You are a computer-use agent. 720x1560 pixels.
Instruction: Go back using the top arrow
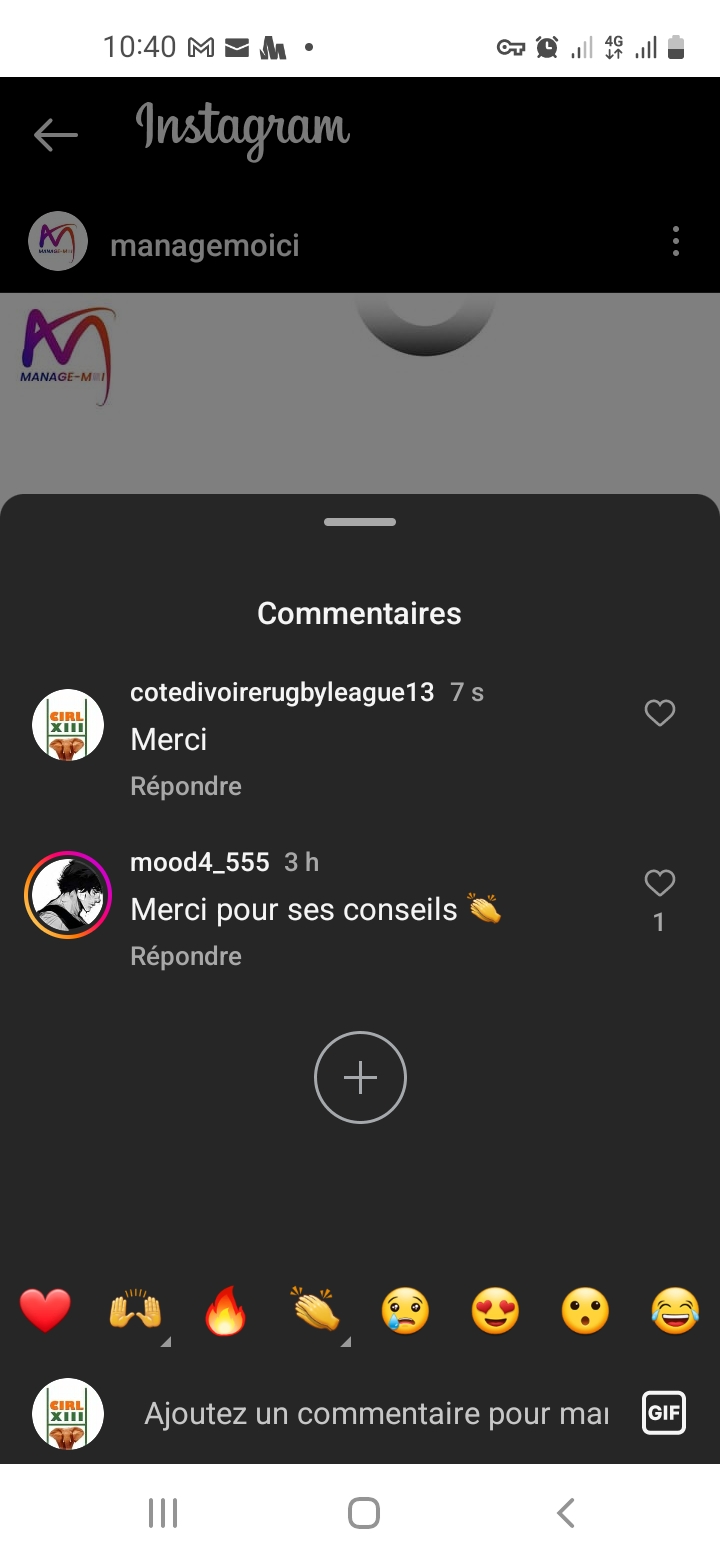(x=55, y=135)
